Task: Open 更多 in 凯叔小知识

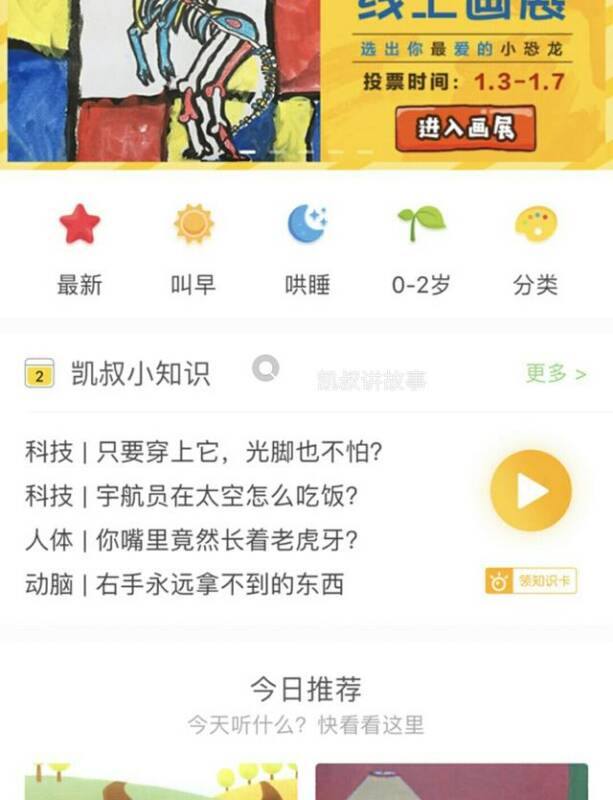Action: [555, 374]
